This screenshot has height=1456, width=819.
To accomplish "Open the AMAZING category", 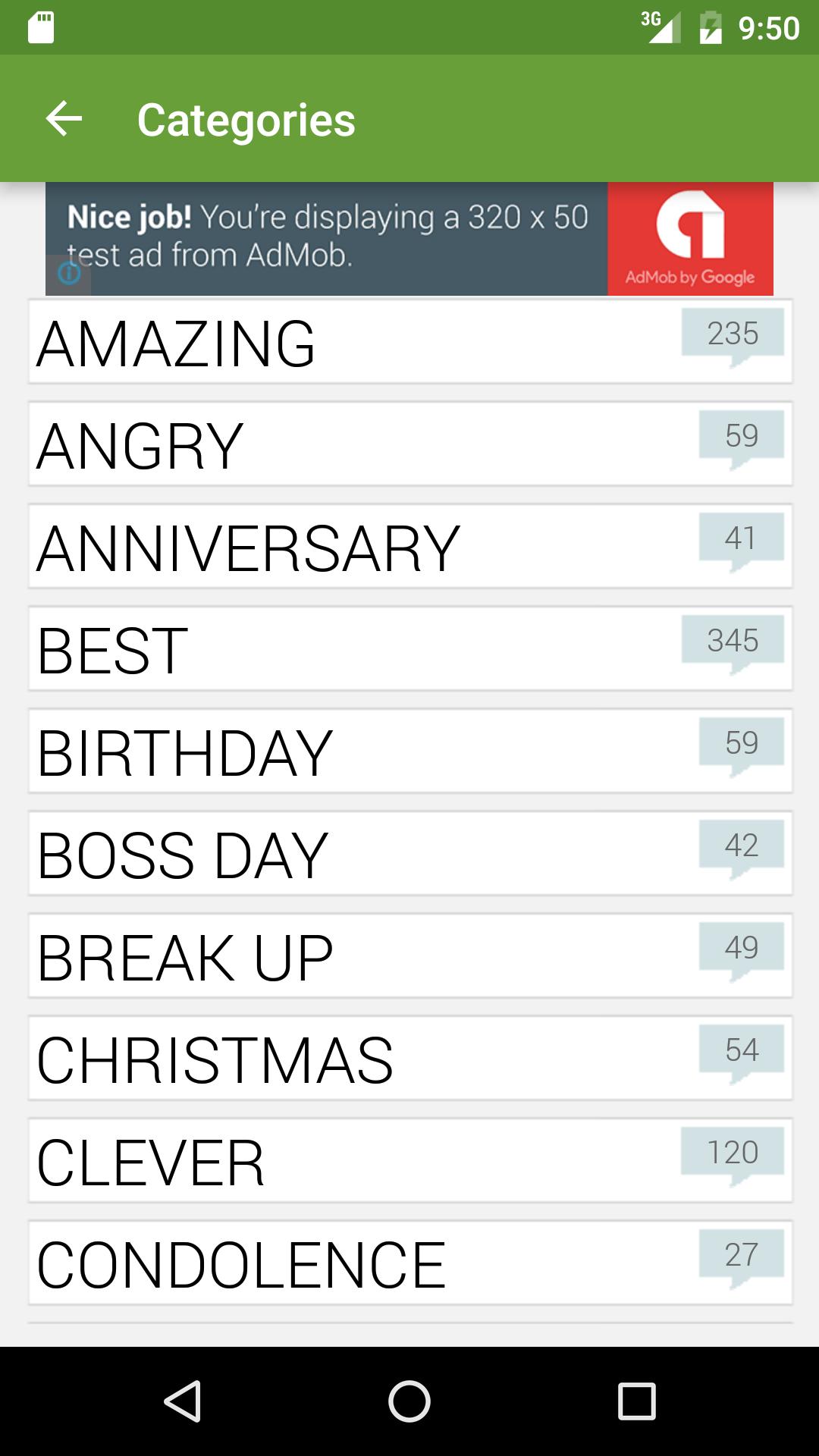I will (409, 343).
